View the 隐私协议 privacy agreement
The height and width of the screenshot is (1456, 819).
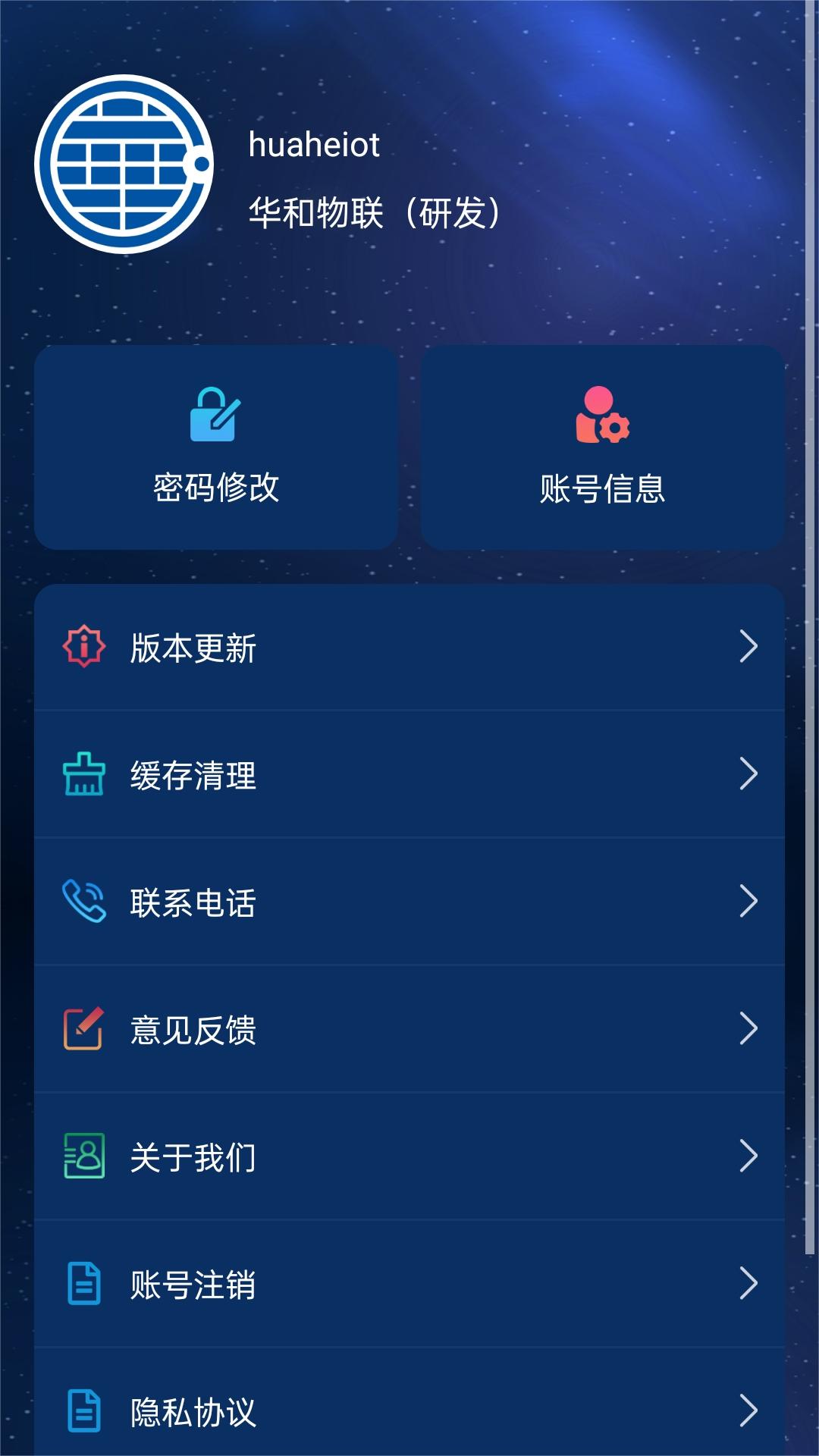[409, 1410]
